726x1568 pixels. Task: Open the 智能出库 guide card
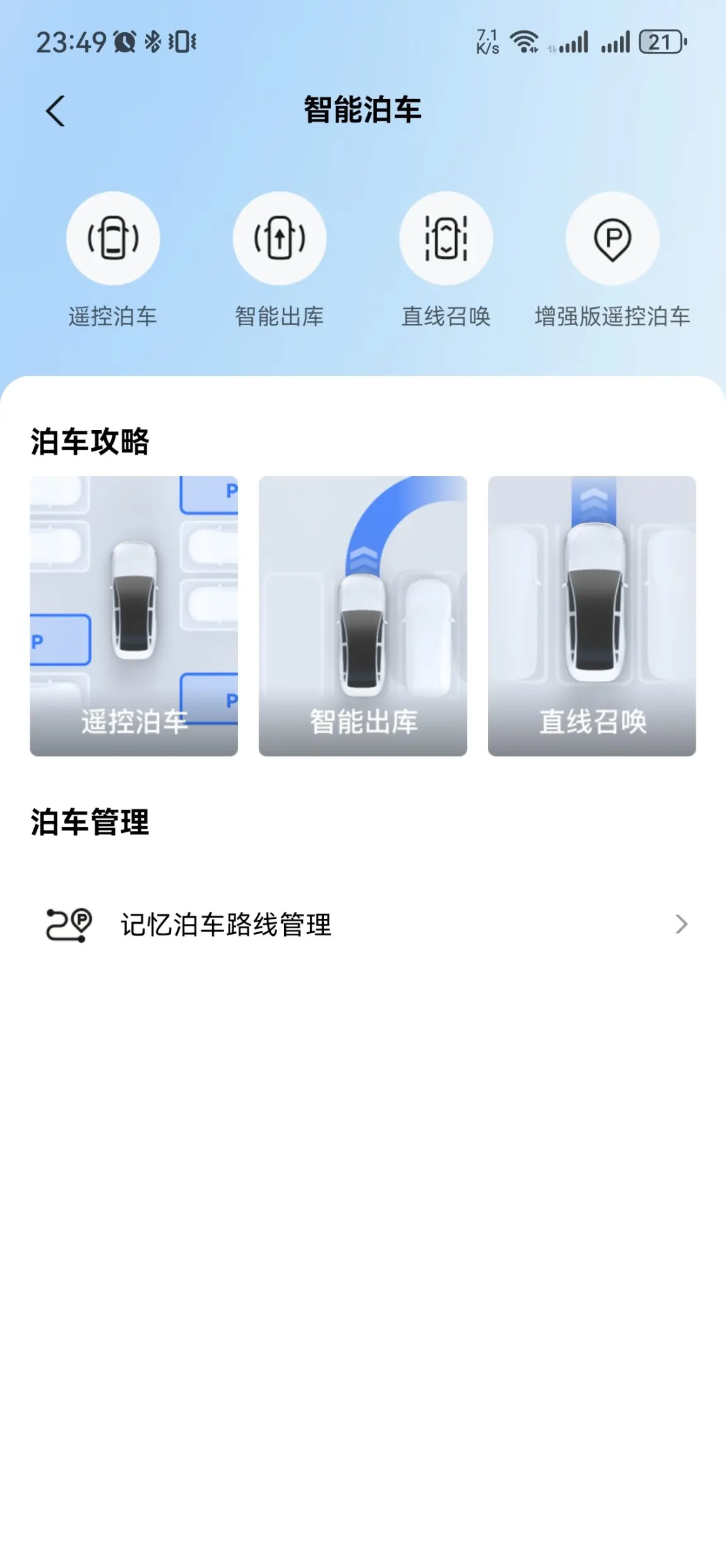pos(363,616)
